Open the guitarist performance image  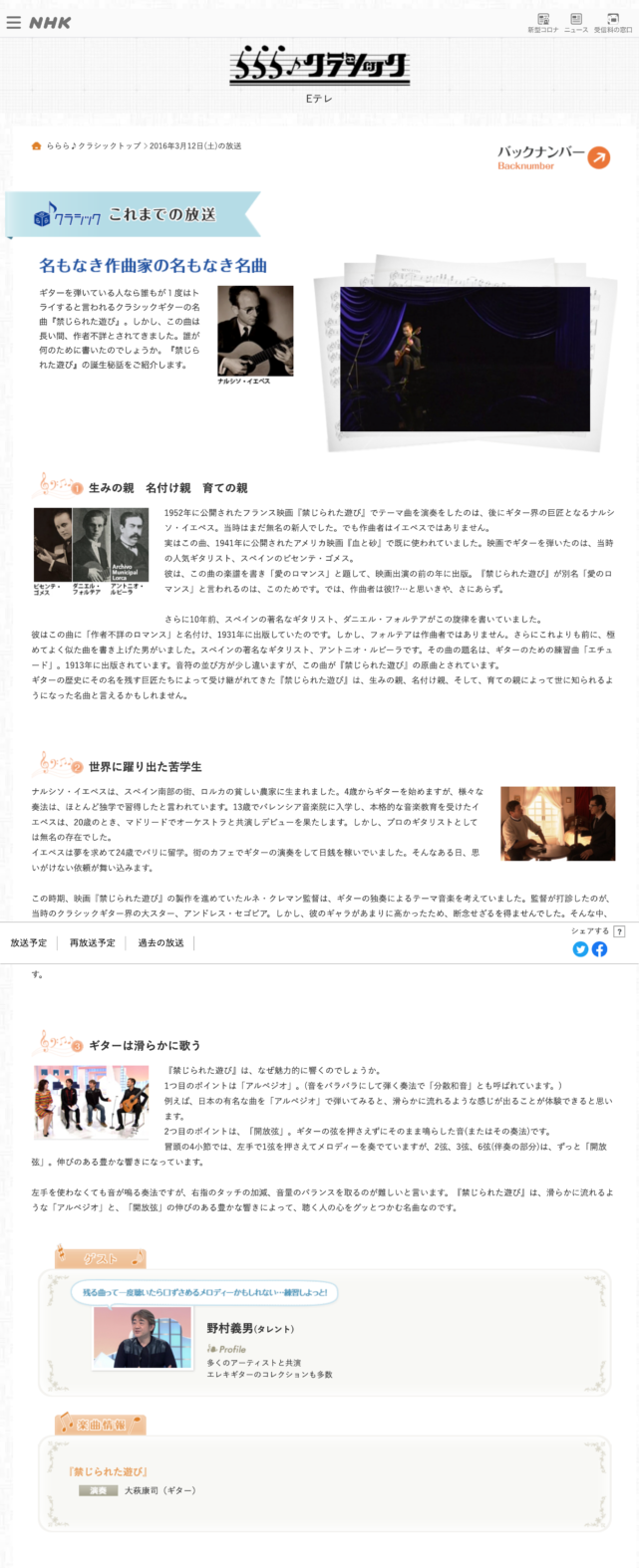click(465, 359)
